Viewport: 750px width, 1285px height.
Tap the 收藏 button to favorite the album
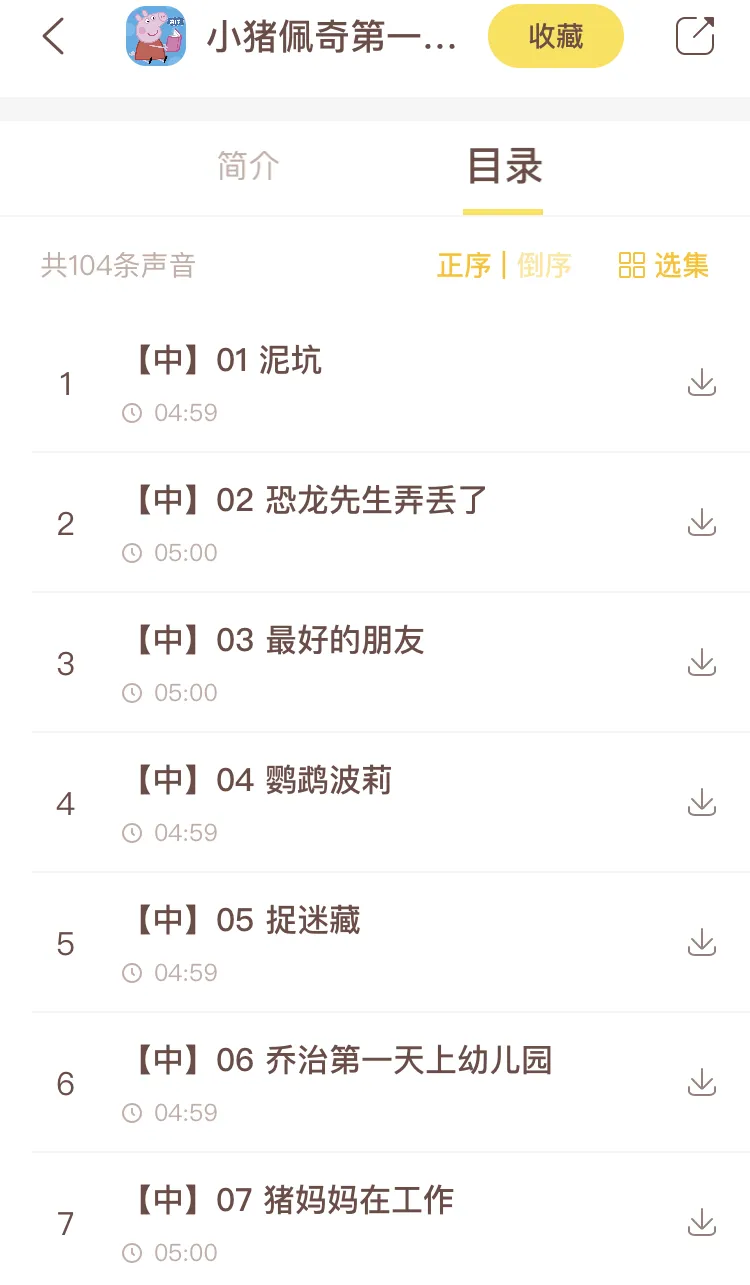click(x=555, y=37)
